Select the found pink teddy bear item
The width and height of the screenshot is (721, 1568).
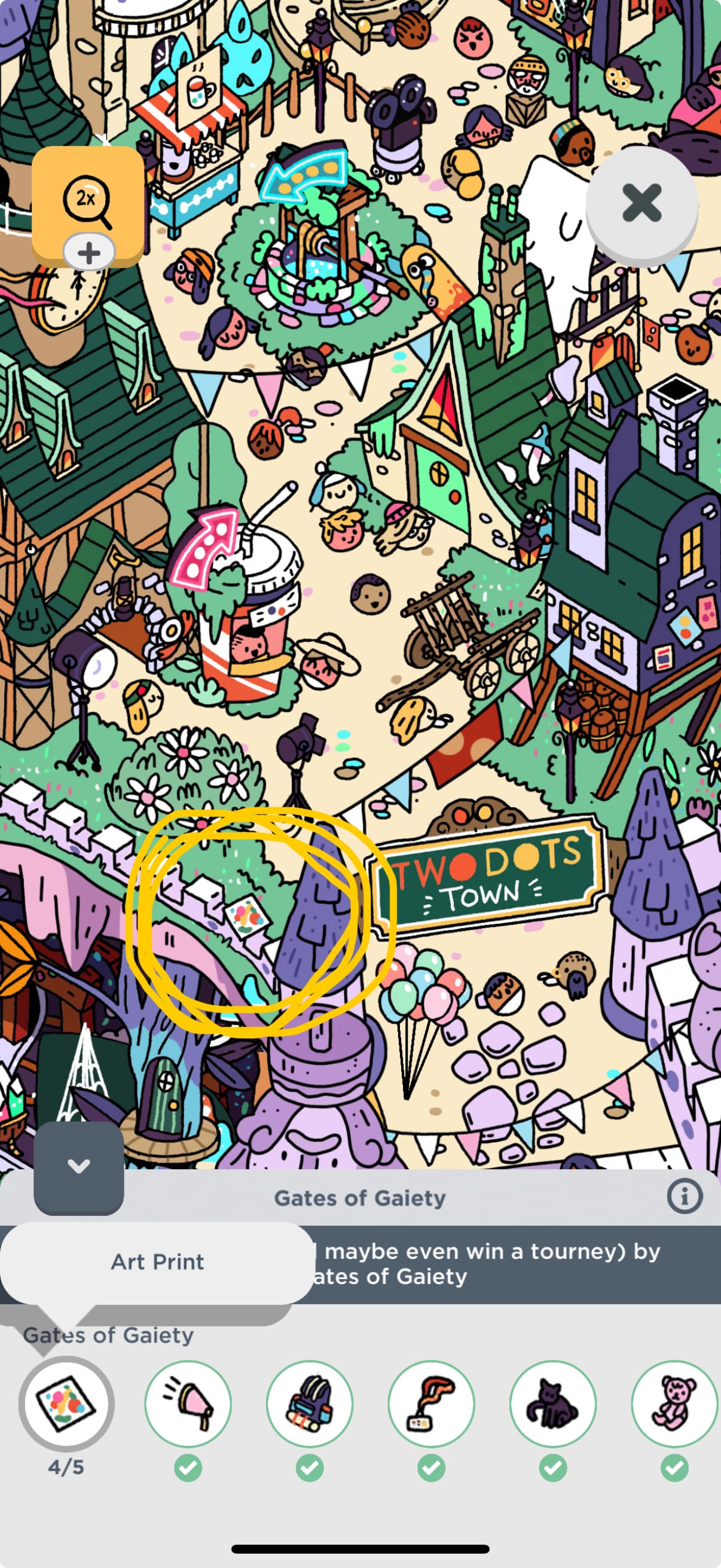pyautogui.click(x=674, y=1404)
